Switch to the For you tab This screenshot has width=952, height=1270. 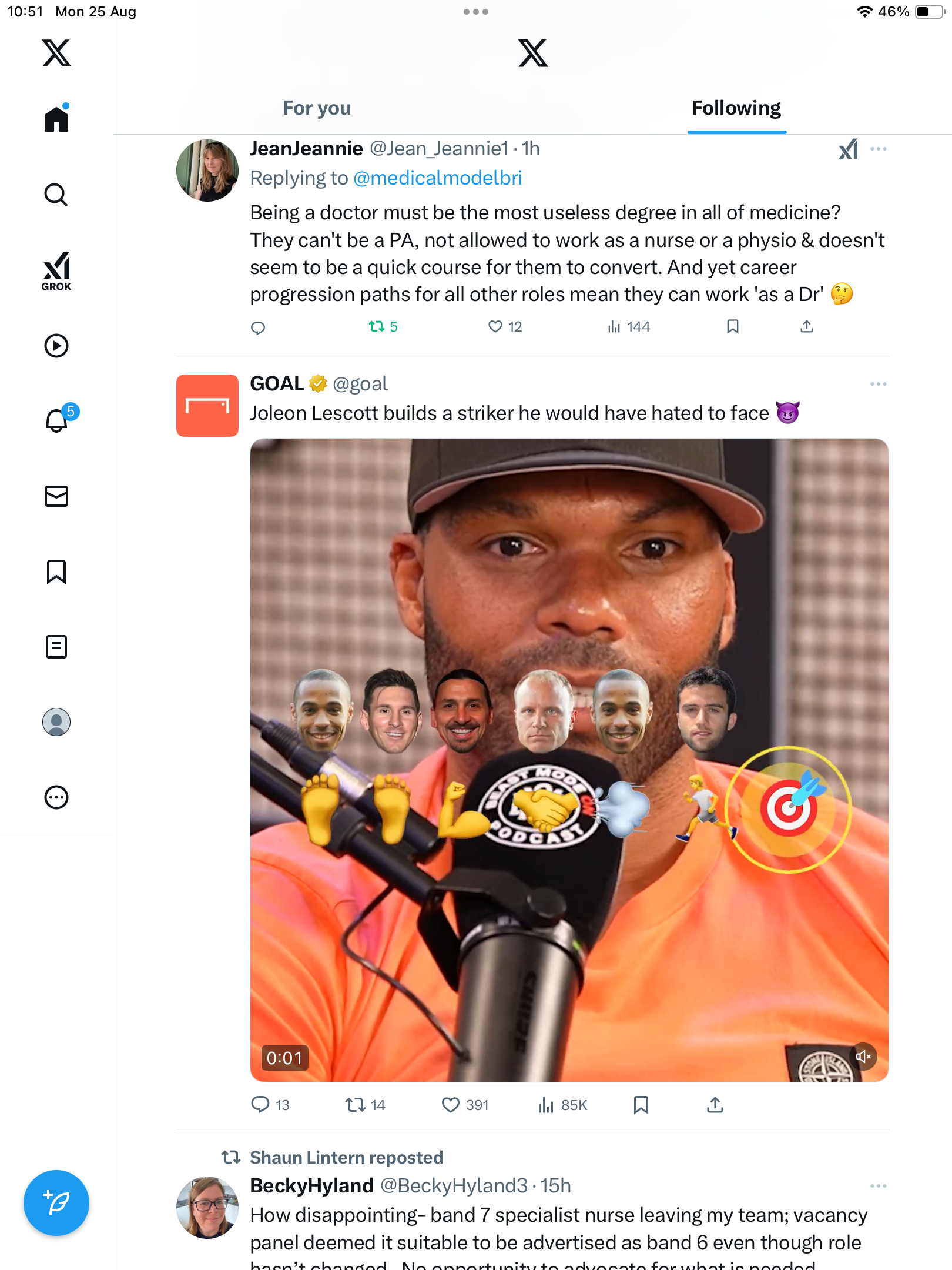[x=317, y=108]
